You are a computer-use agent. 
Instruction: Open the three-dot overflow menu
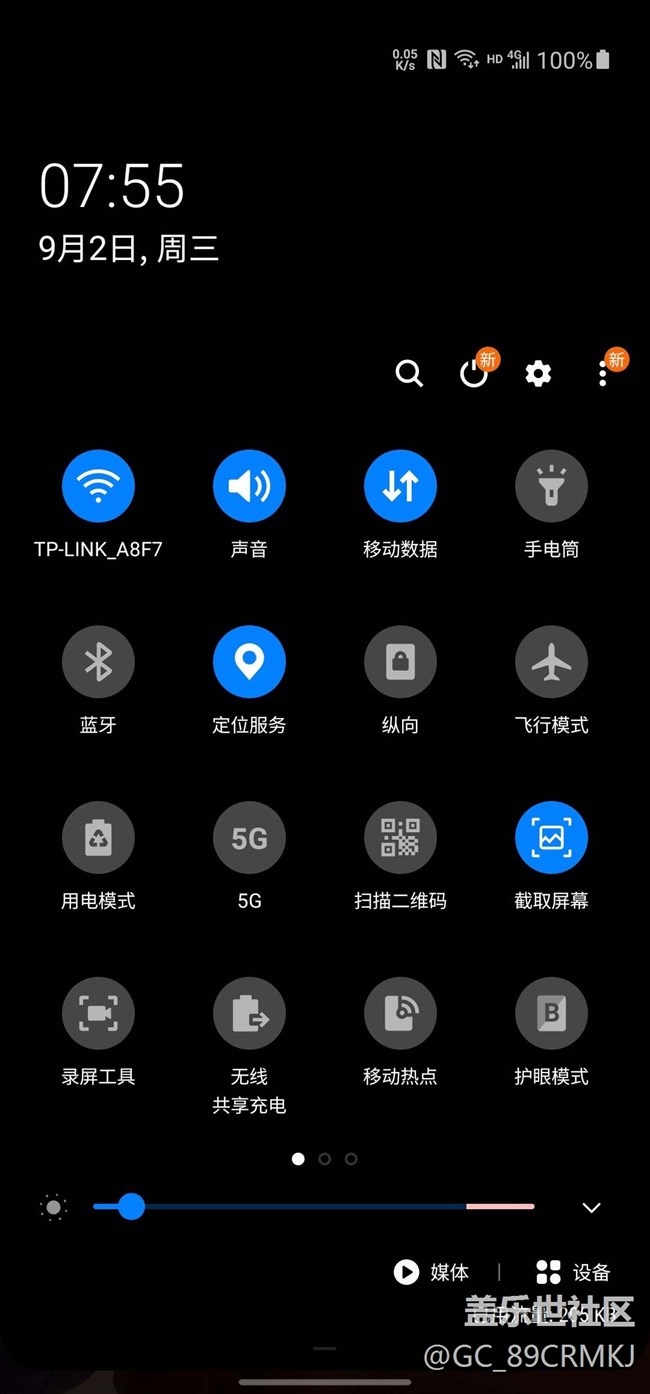[602, 373]
